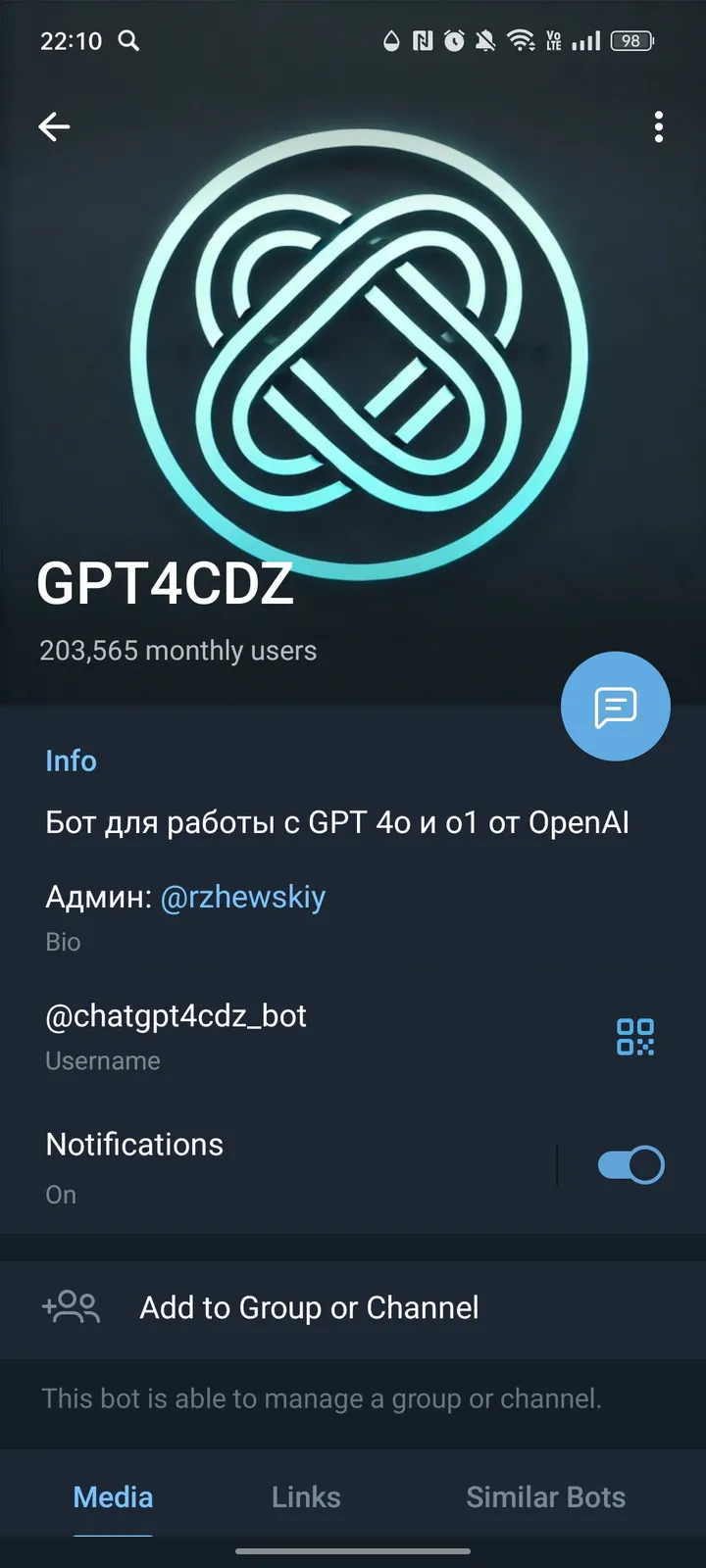Tap the bot name GPT4CDZ

167,585
